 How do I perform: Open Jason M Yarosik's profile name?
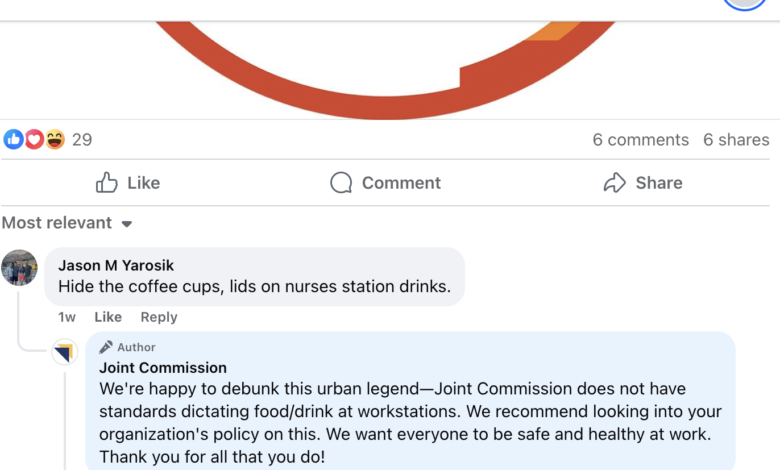[x=116, y=265]
